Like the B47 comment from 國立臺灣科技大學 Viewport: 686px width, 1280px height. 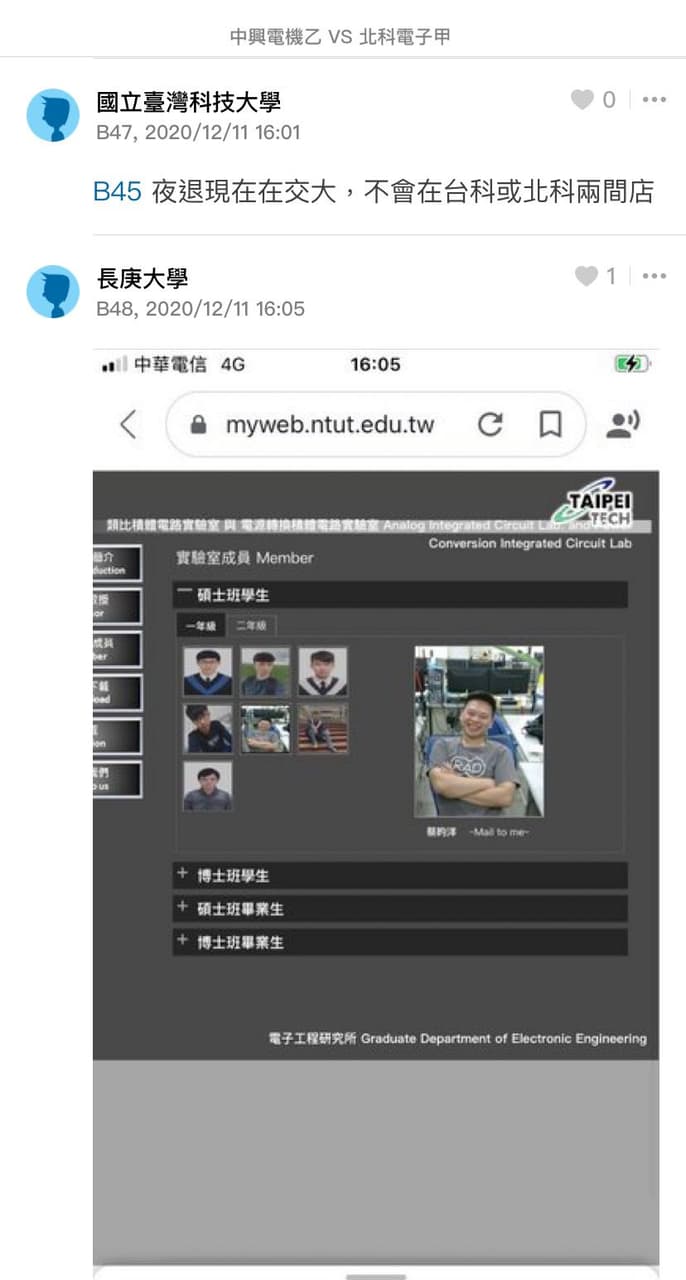pyautogui.click(x=582, y=100)
